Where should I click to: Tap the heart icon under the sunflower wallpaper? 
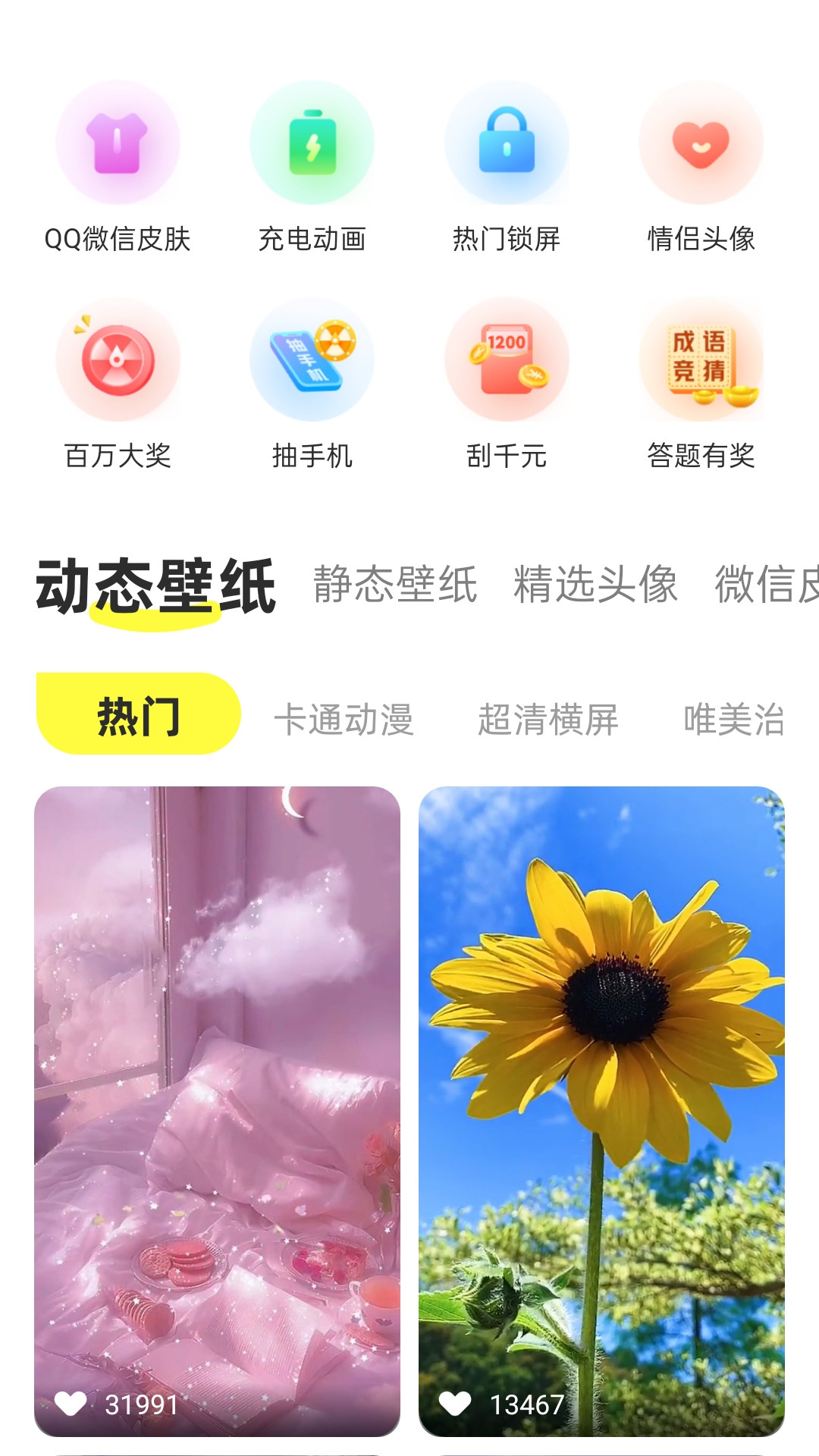(458, 1405)
